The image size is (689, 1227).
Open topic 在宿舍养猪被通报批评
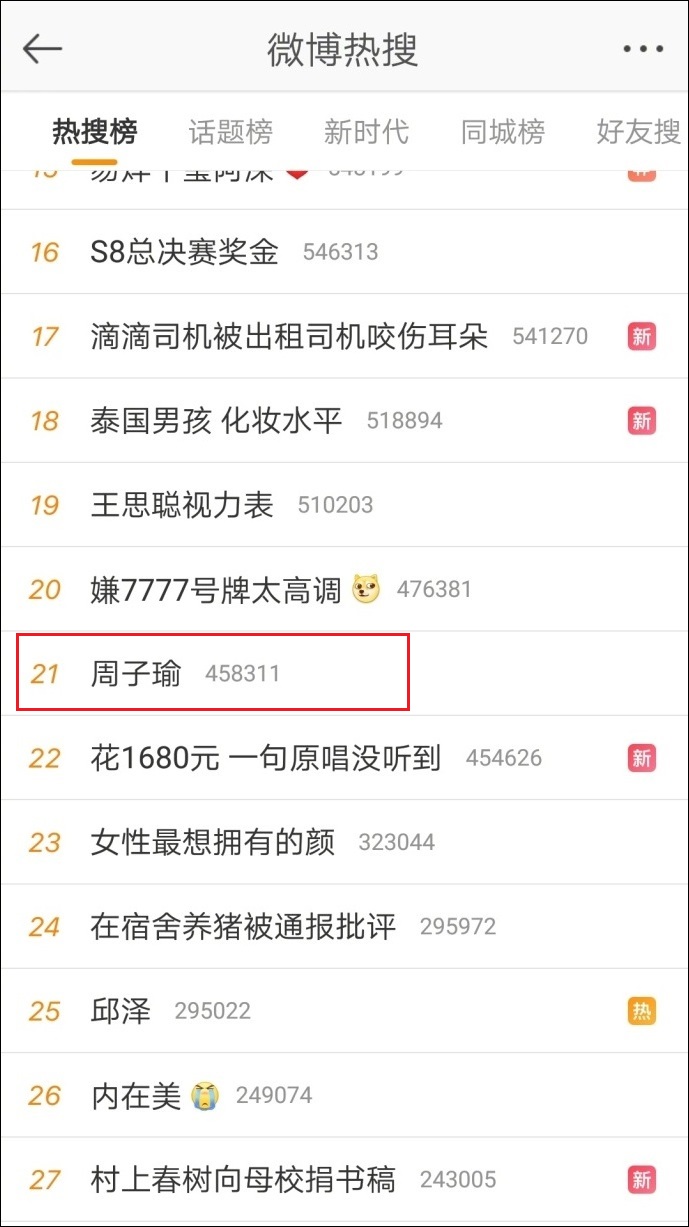(243, 926)
